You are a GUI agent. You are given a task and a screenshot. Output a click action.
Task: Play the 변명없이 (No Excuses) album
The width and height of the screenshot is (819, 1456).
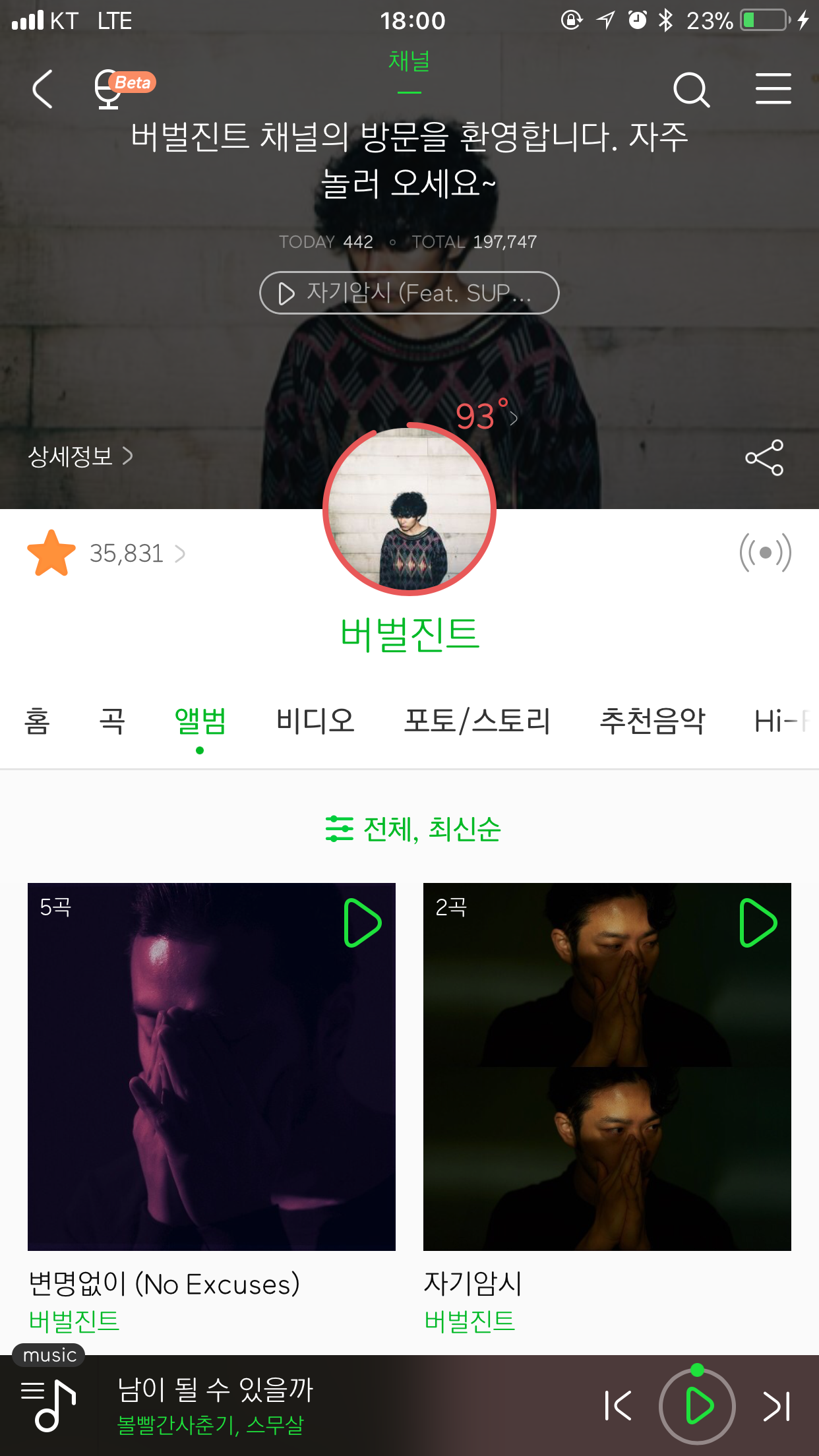[363, 923]
